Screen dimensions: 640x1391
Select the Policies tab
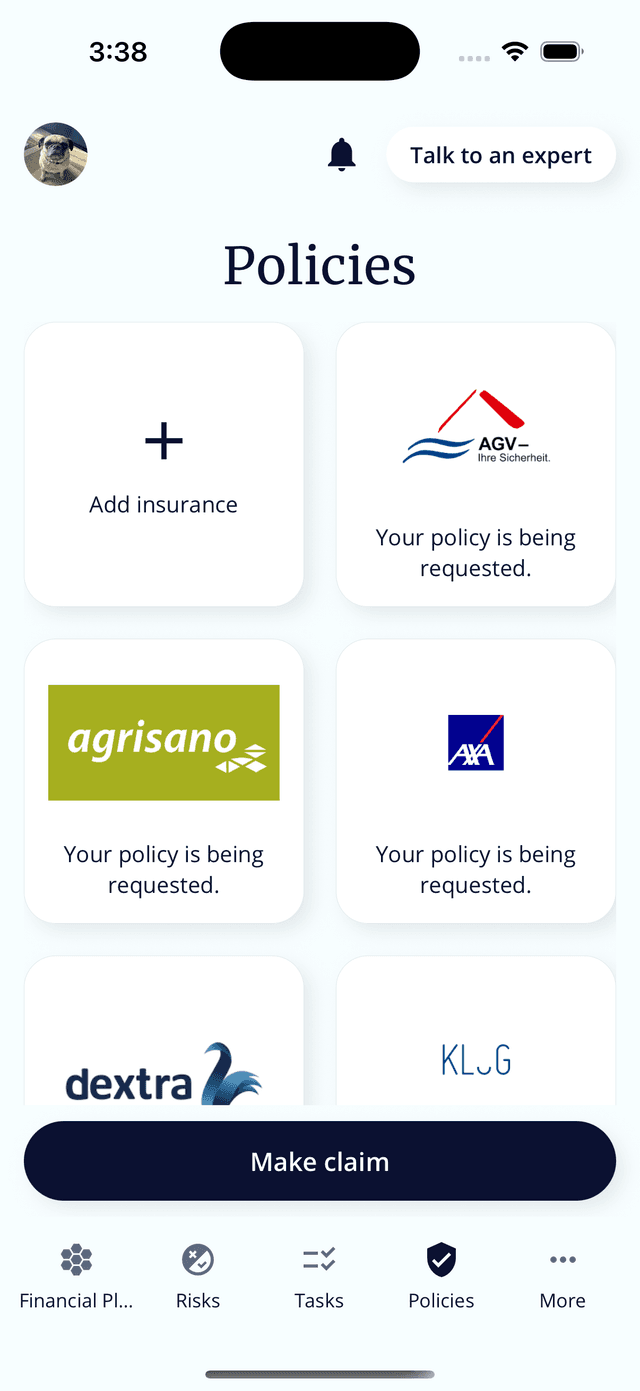click(441, 1277)
